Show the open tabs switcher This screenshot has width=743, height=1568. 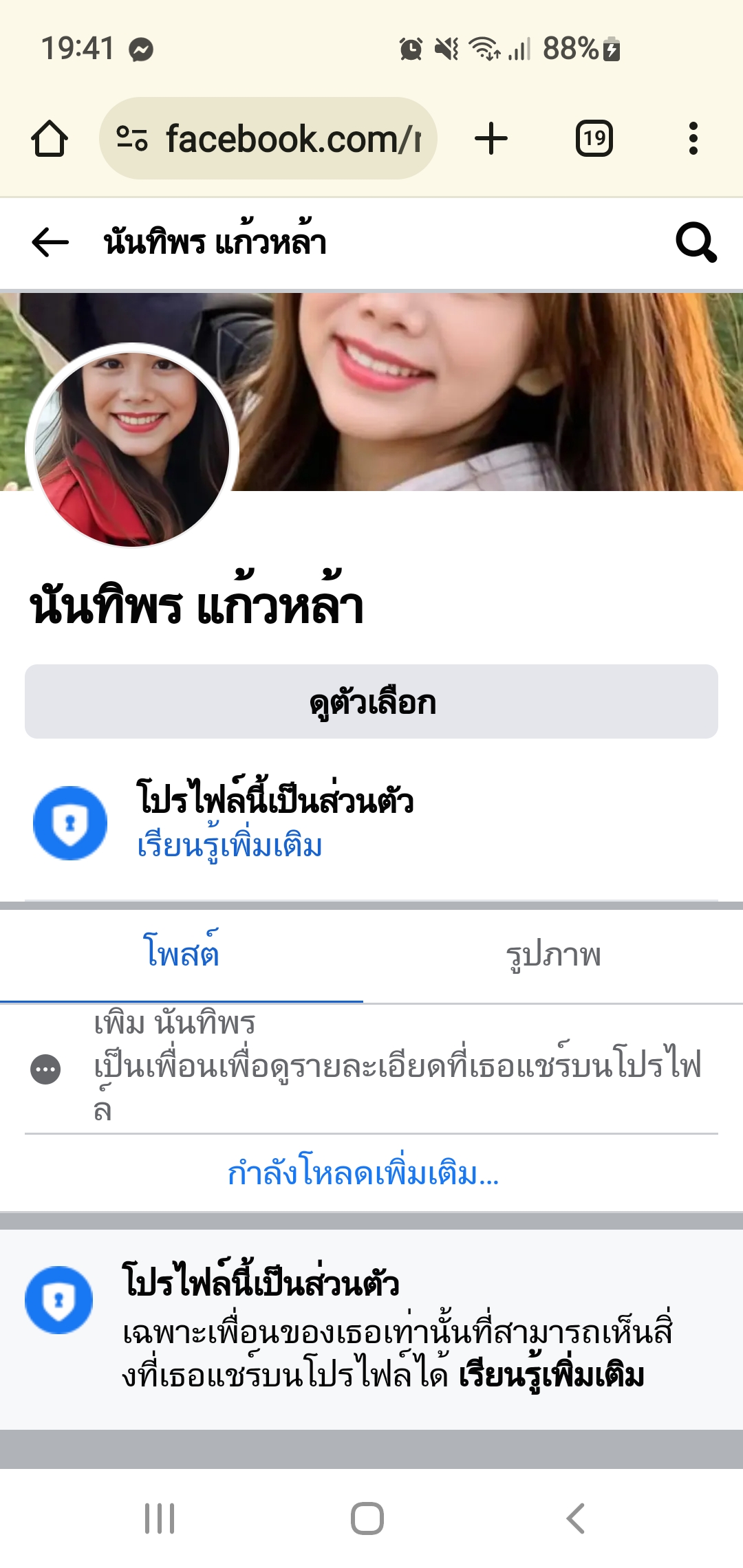point(594,139)
